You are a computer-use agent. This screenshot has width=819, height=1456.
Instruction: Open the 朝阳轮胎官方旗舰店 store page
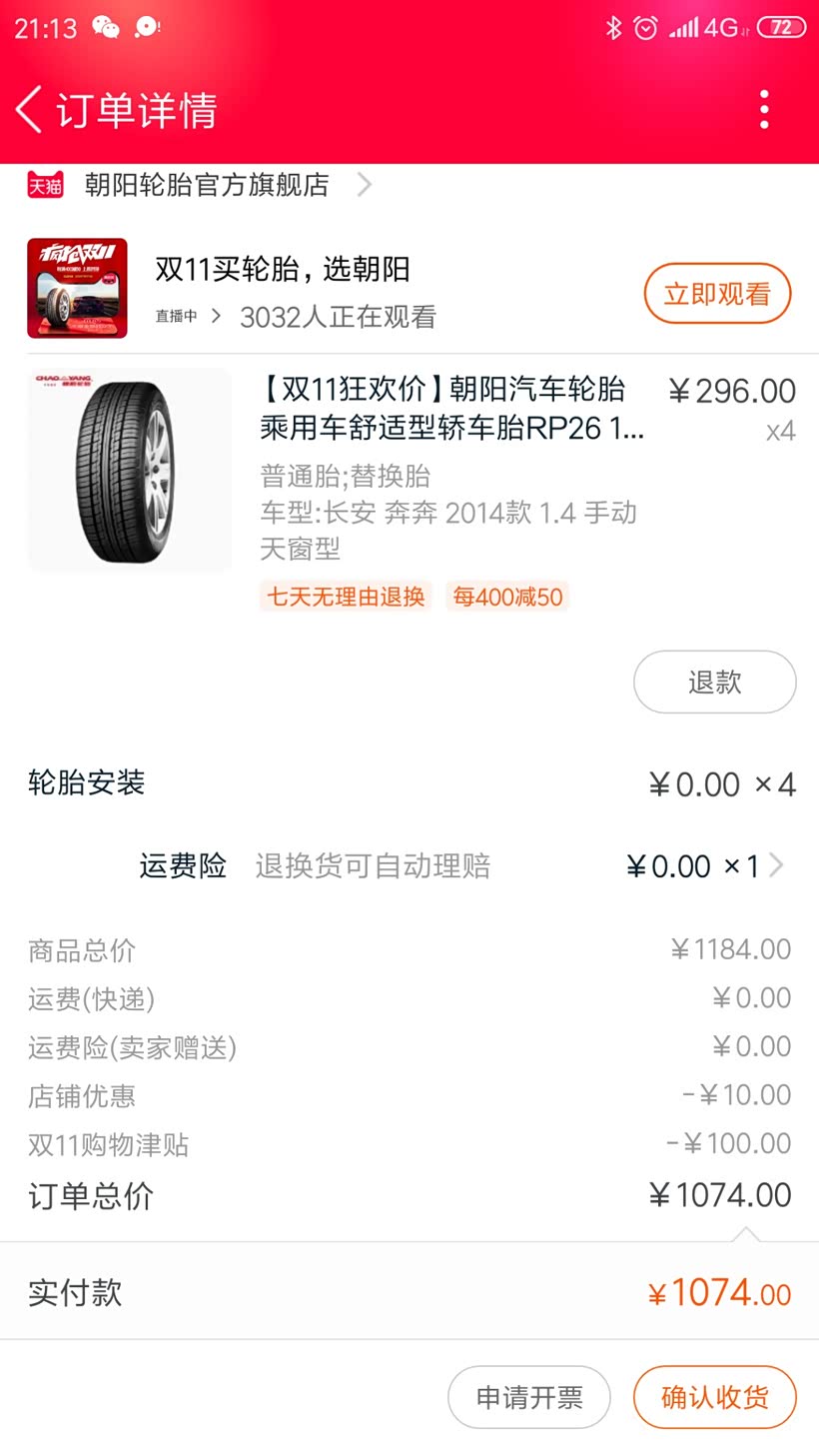pyautogui.click(x=207, y=185)
